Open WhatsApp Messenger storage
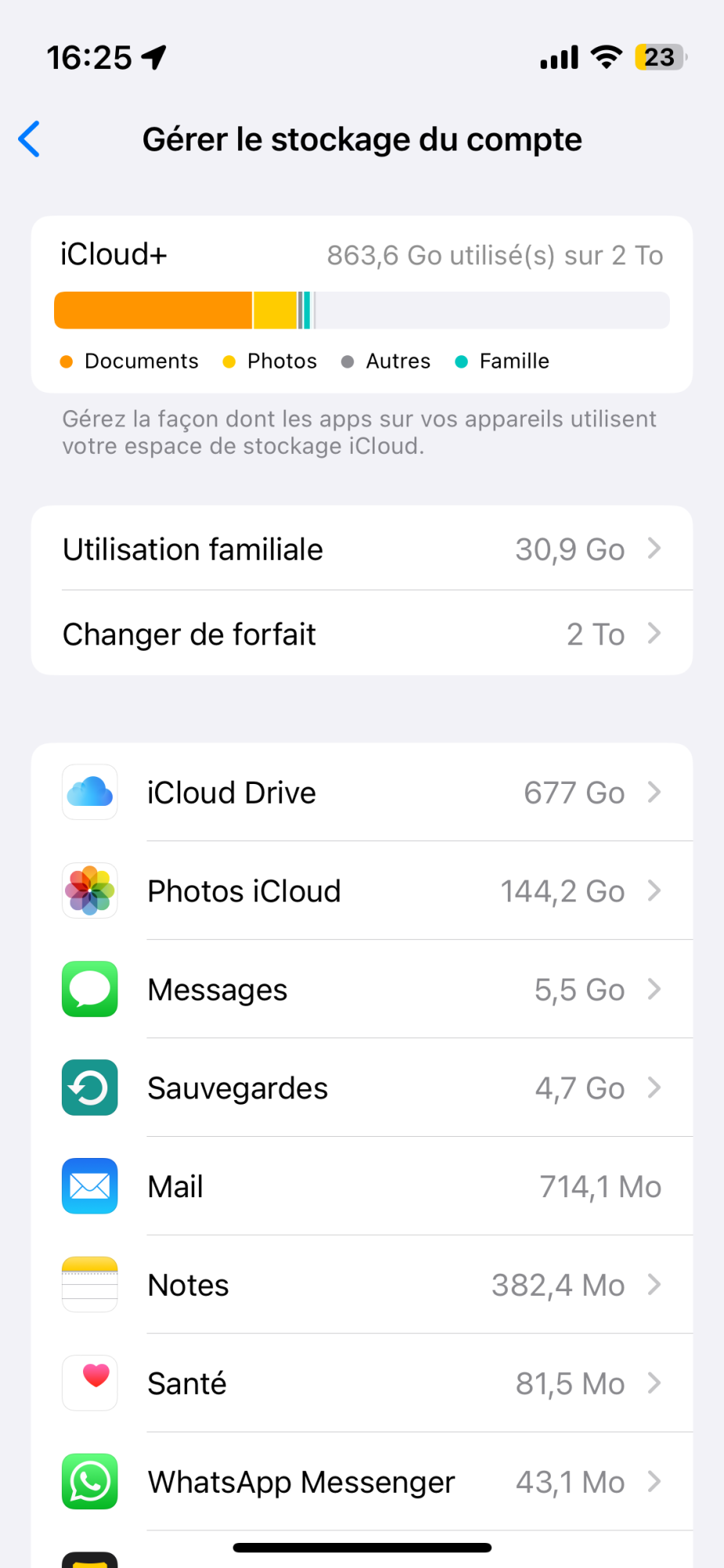This screenshot has width=724, height=1568. [362, 1482]
